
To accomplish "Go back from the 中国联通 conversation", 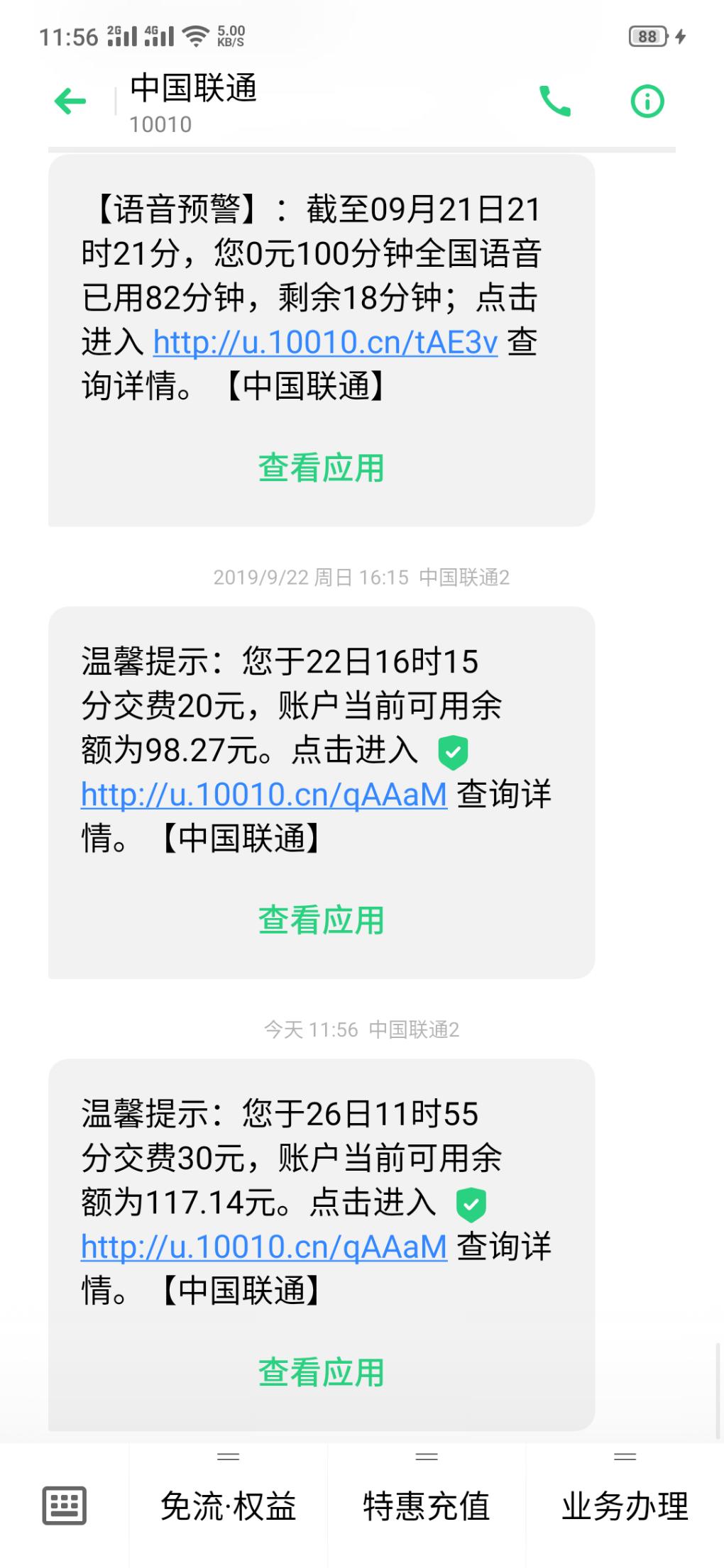I will click(x=70, y=101).
